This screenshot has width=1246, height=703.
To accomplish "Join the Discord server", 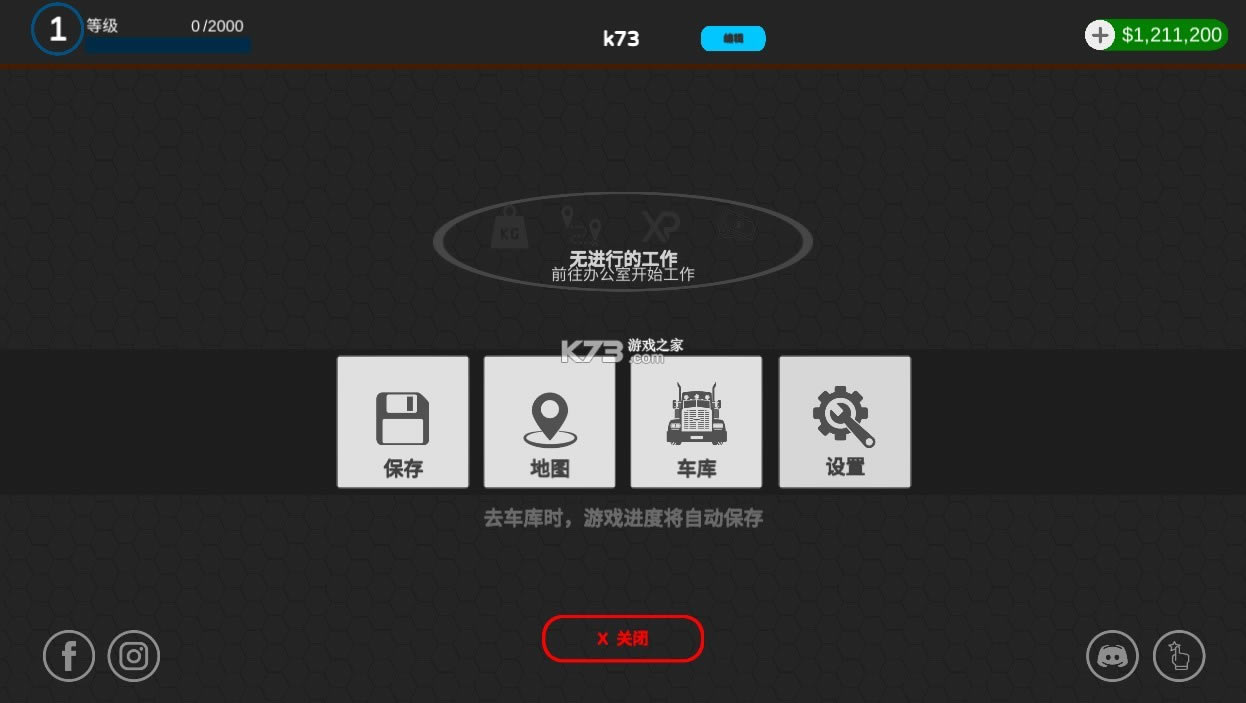I will coord(1112,656).
